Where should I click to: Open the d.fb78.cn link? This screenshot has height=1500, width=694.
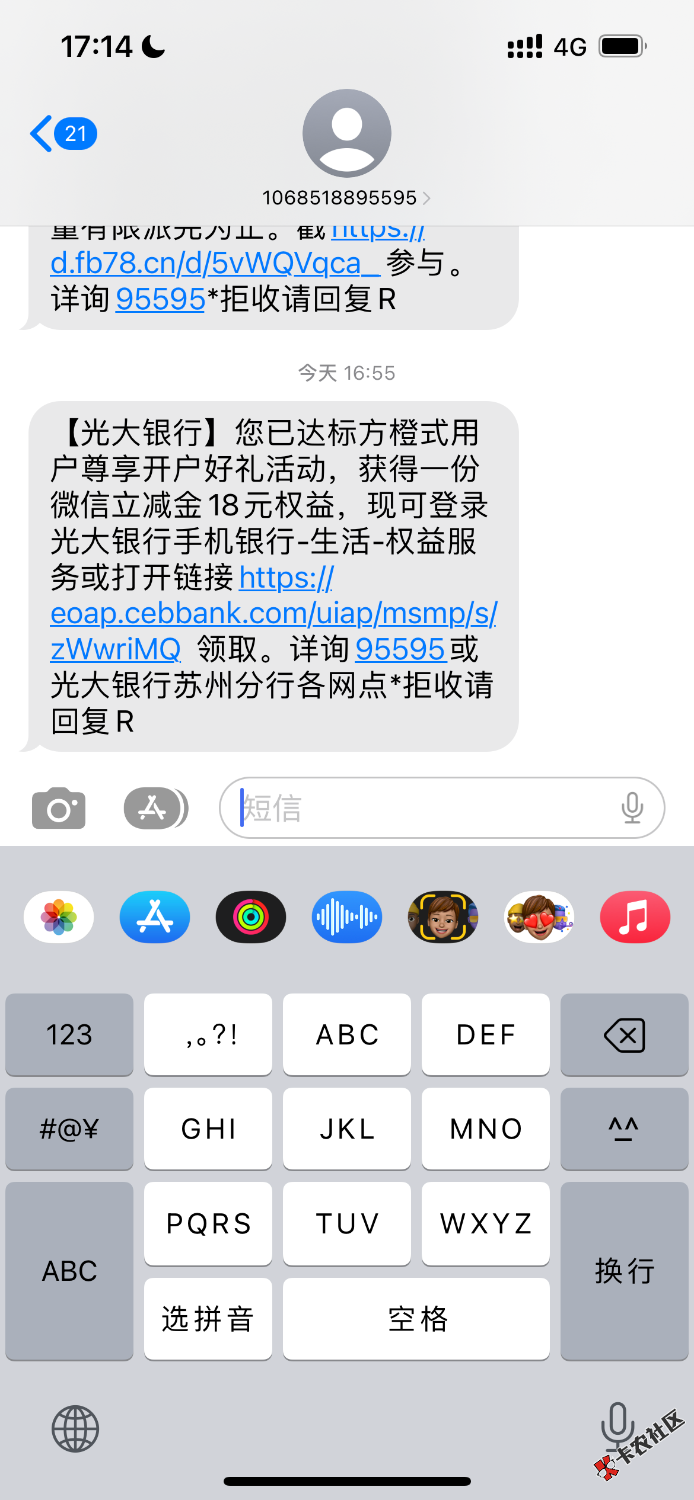215,263
